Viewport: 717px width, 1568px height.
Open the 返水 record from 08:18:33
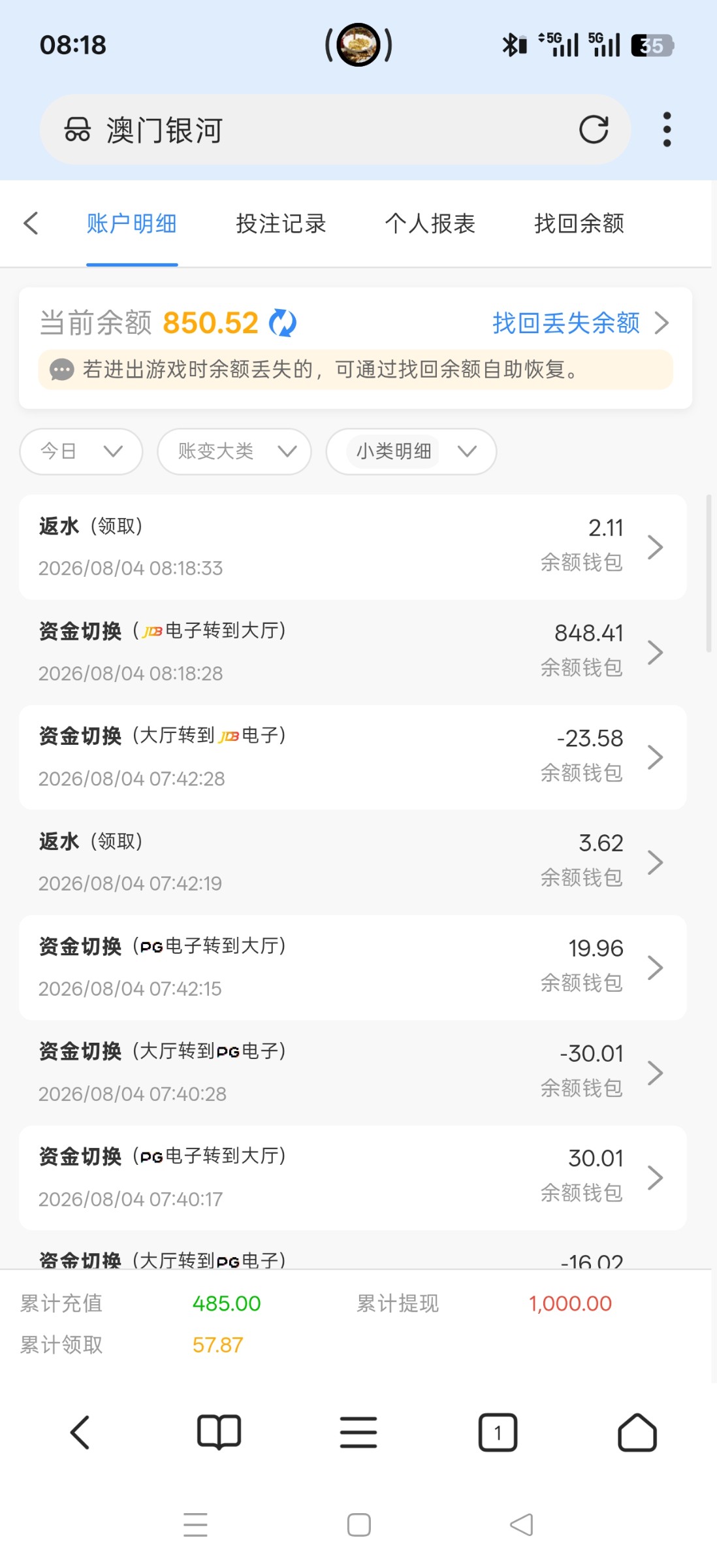(353, 547)
